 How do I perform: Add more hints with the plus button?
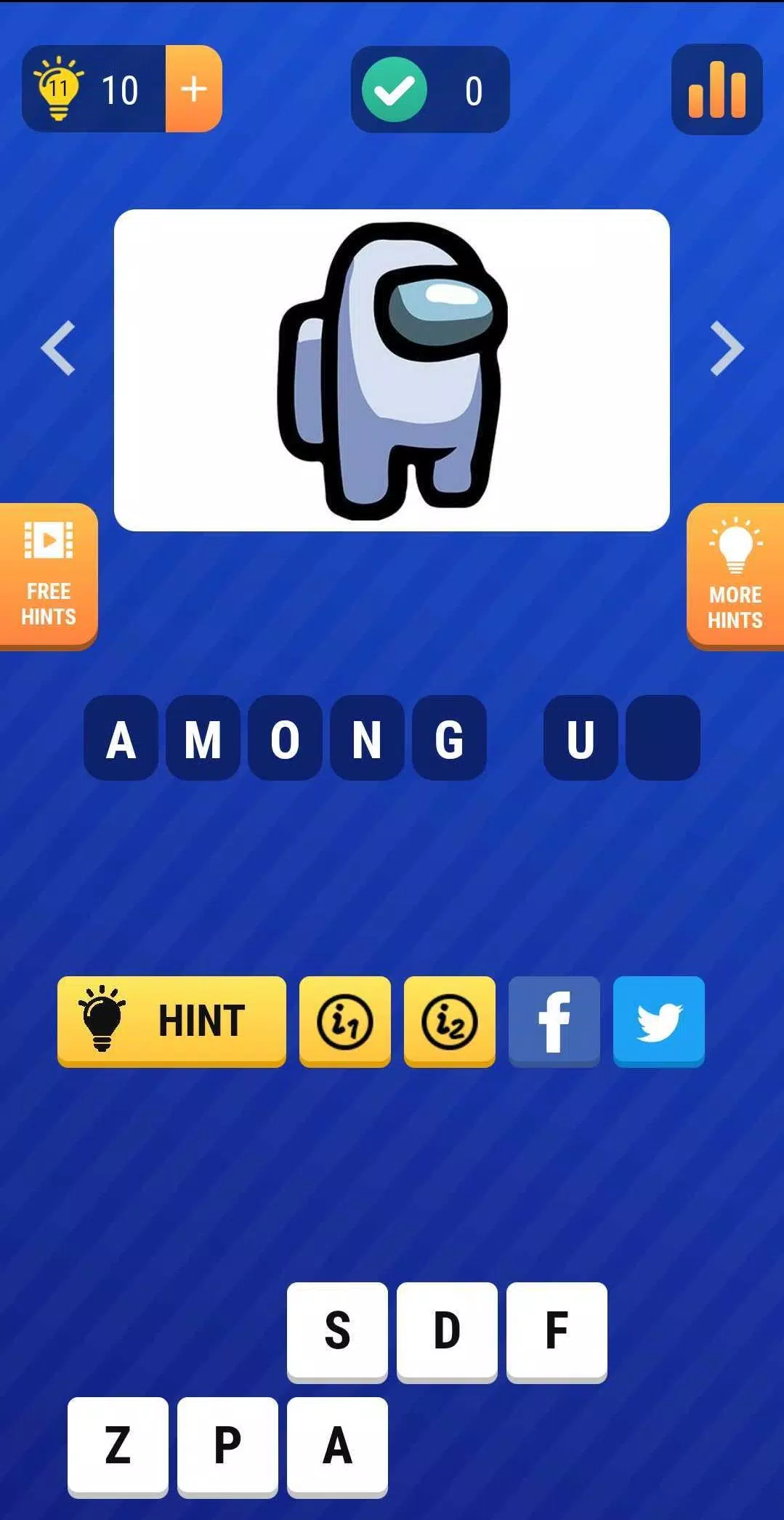pos(193,89)
